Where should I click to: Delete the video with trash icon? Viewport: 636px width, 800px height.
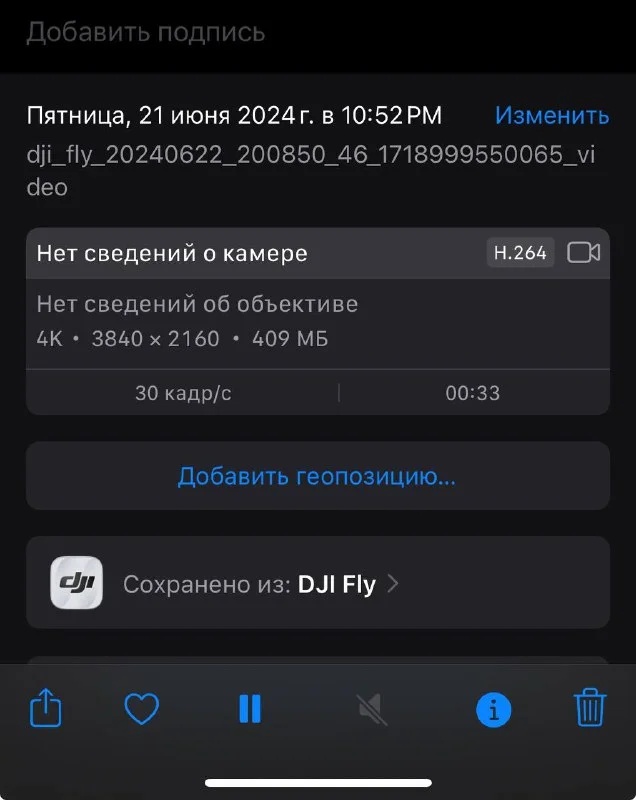(x=590, y=709)
